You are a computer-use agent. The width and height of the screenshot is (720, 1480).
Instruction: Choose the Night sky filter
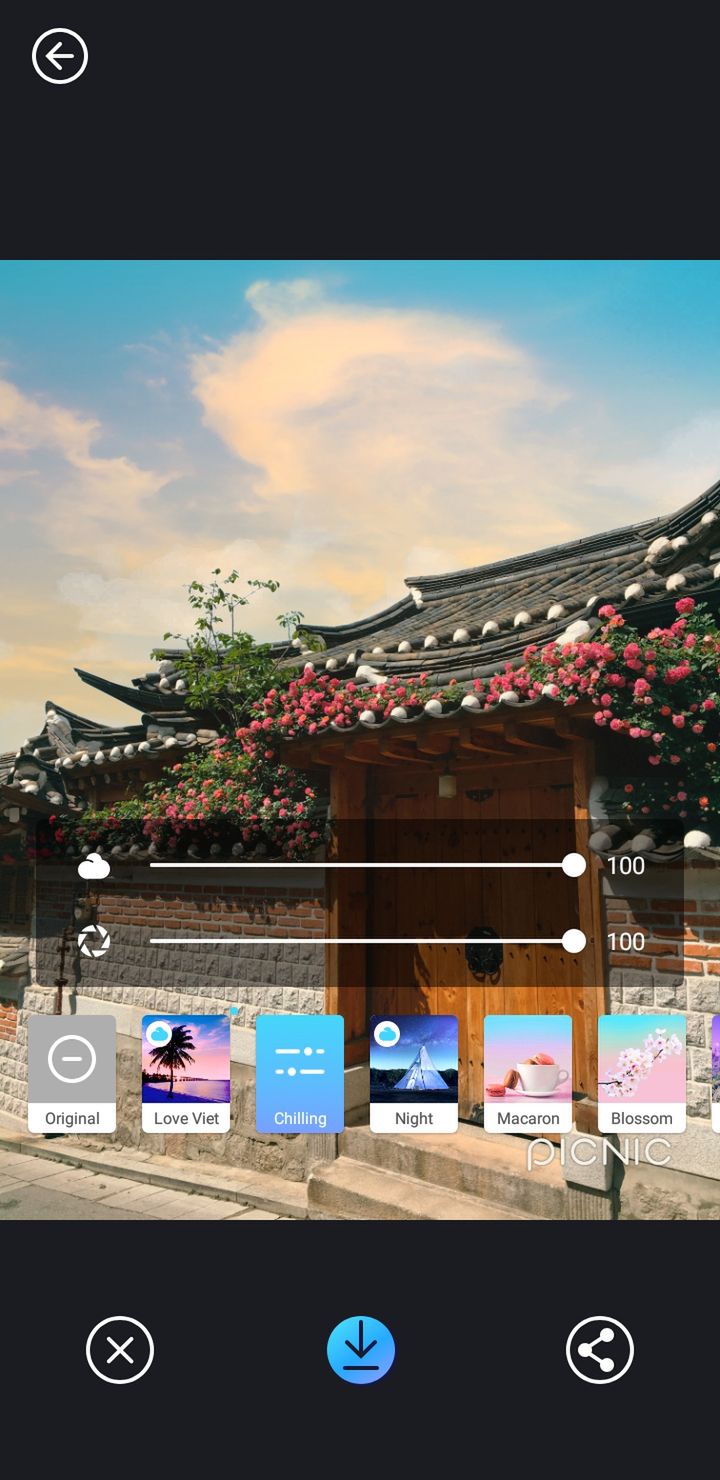coord(414,1074)
